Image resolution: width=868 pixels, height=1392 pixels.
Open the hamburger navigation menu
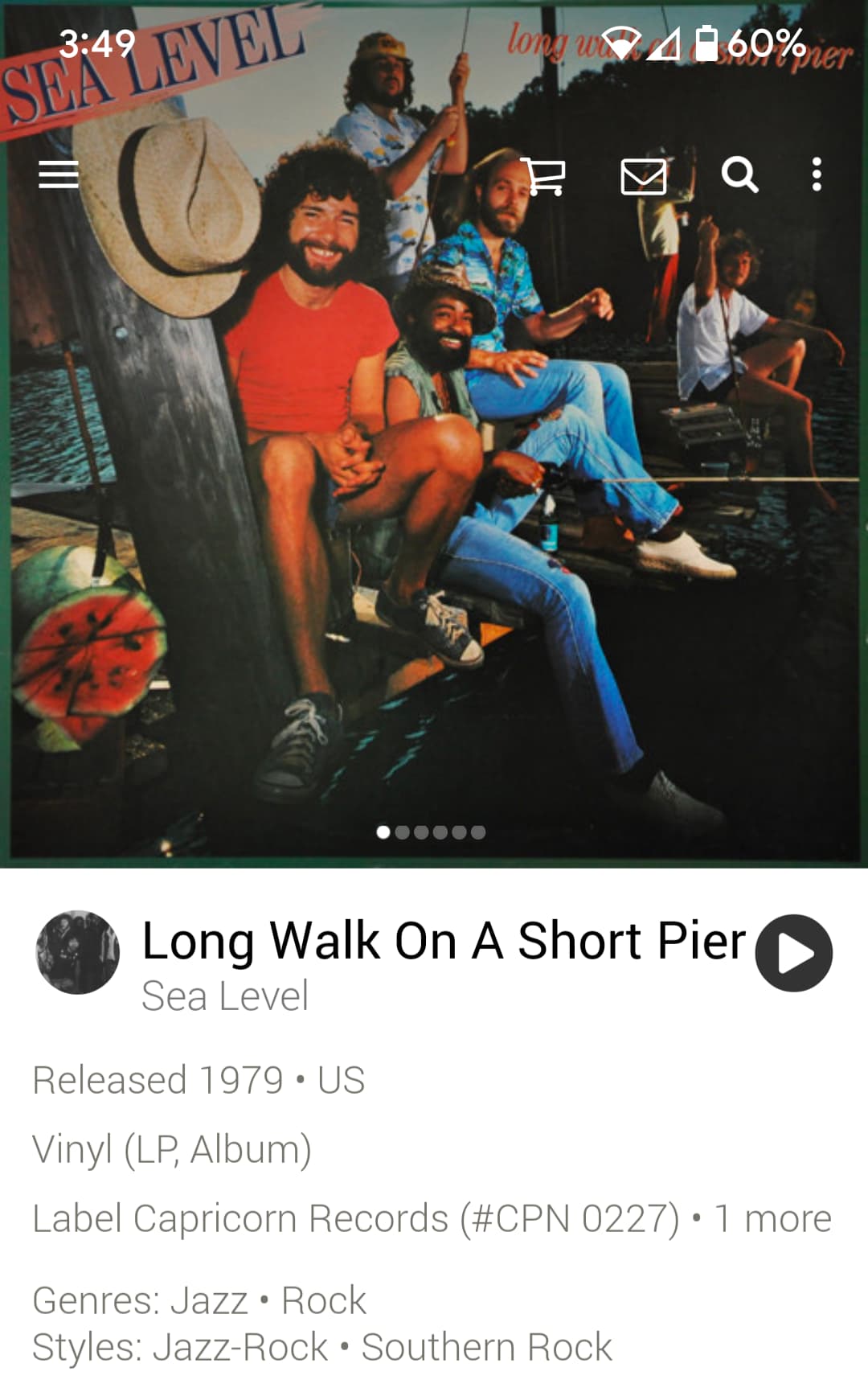tap(59, 175)
